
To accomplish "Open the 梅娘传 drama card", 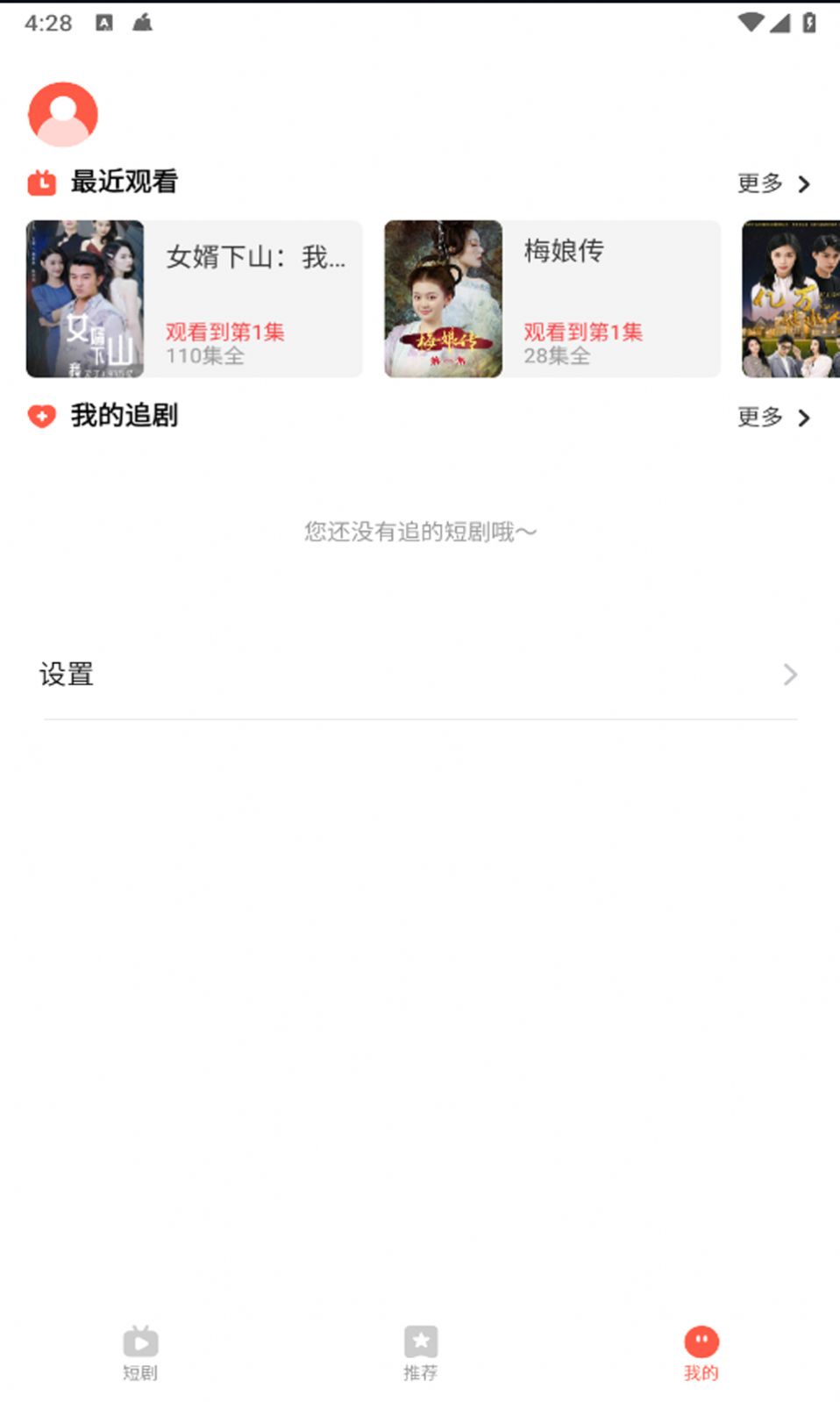I will click(552, 299).
